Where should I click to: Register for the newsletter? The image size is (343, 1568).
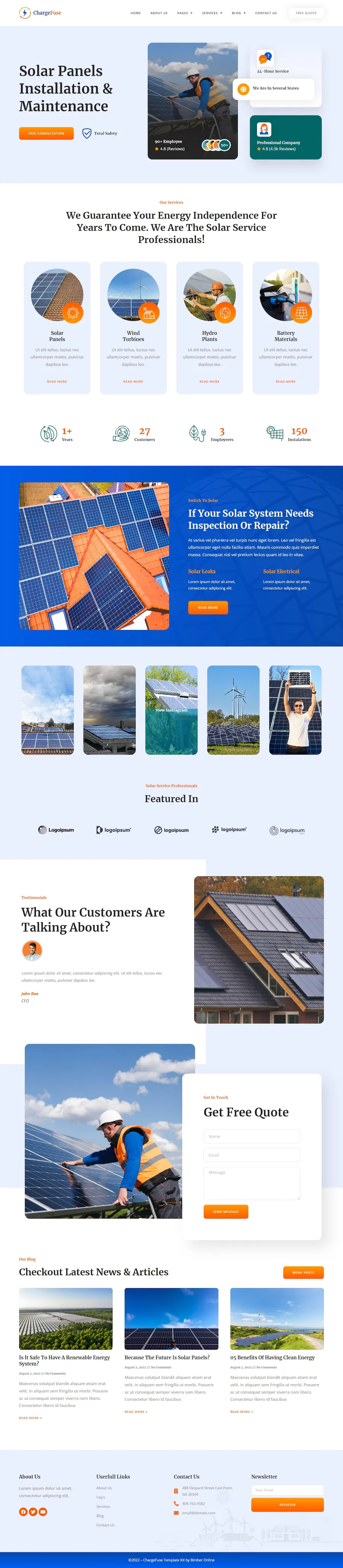287,1505
